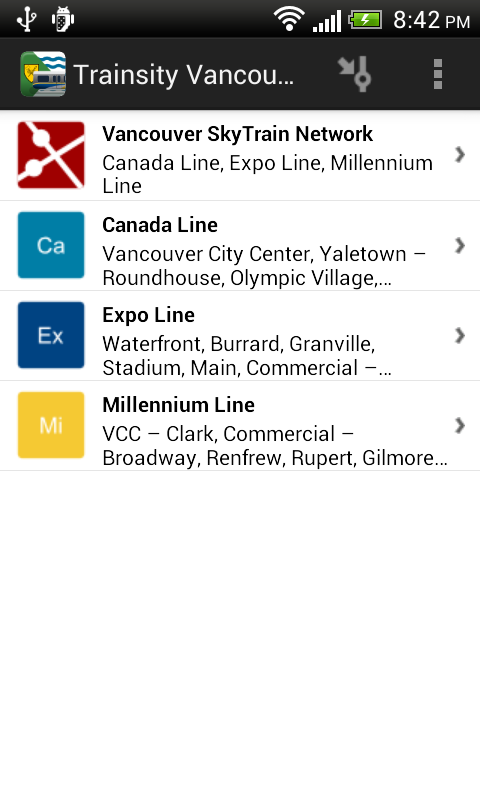Open the overflow menu
This screenshot has width=480, height=800.
click(438, 74)
